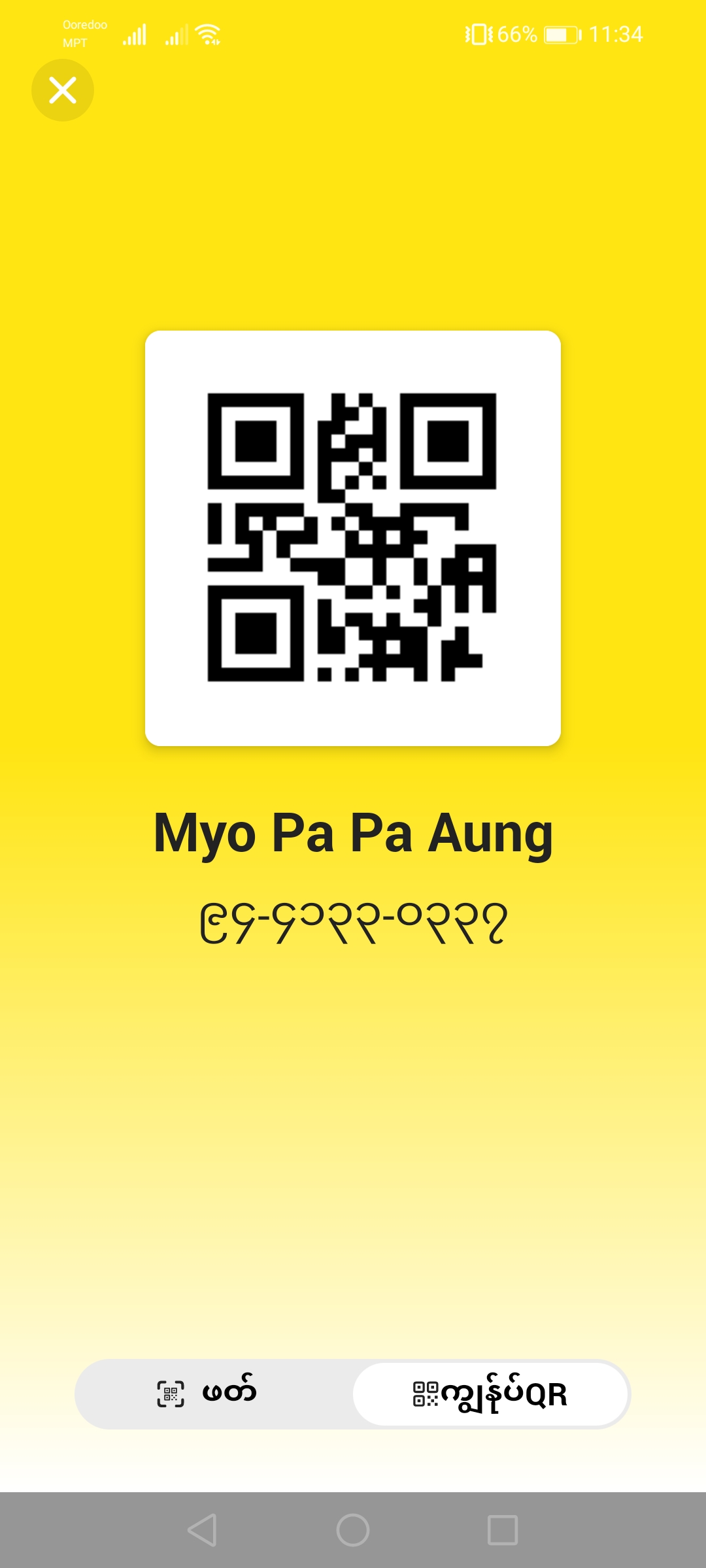Go to the home screen
Image resolution: width=706 pixels, height=1568 pixels.
click(x=353, y=1529)
